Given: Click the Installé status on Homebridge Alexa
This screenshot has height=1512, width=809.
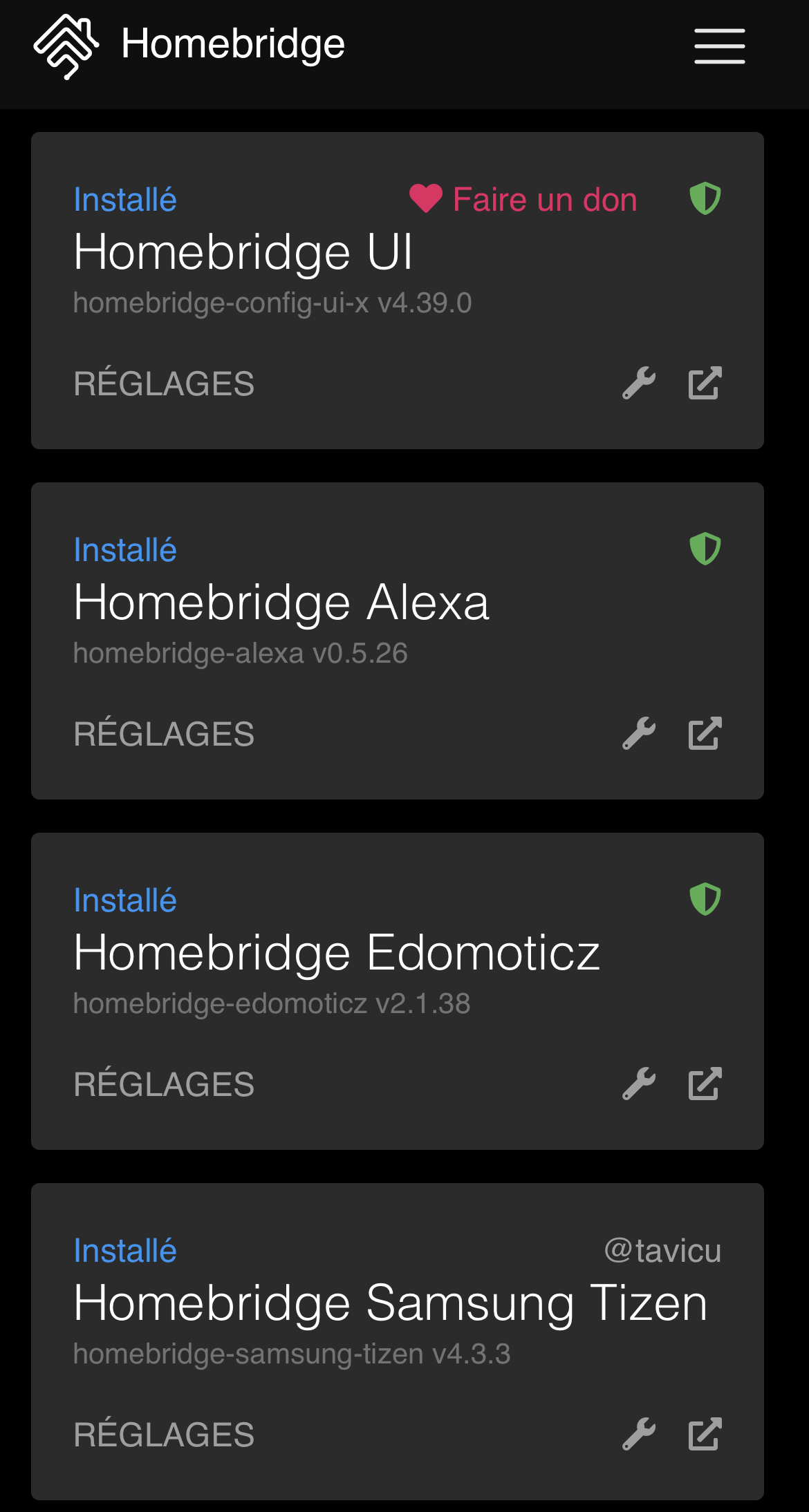Looking at the screenshot, I should 124,549.
